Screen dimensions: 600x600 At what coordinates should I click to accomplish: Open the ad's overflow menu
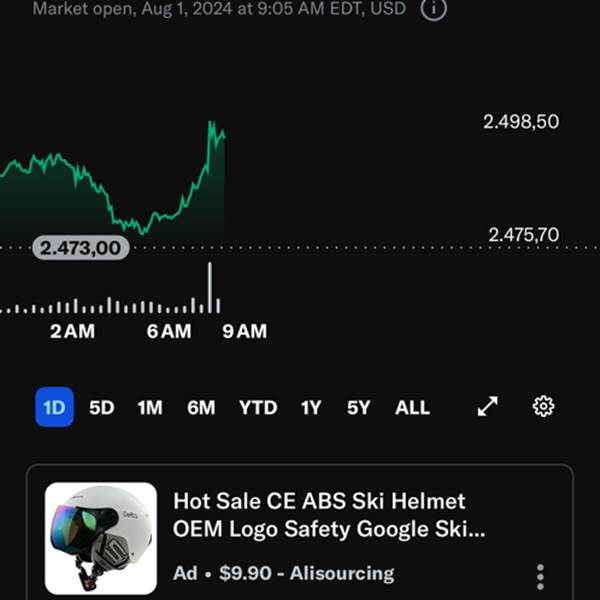point(540,577)
